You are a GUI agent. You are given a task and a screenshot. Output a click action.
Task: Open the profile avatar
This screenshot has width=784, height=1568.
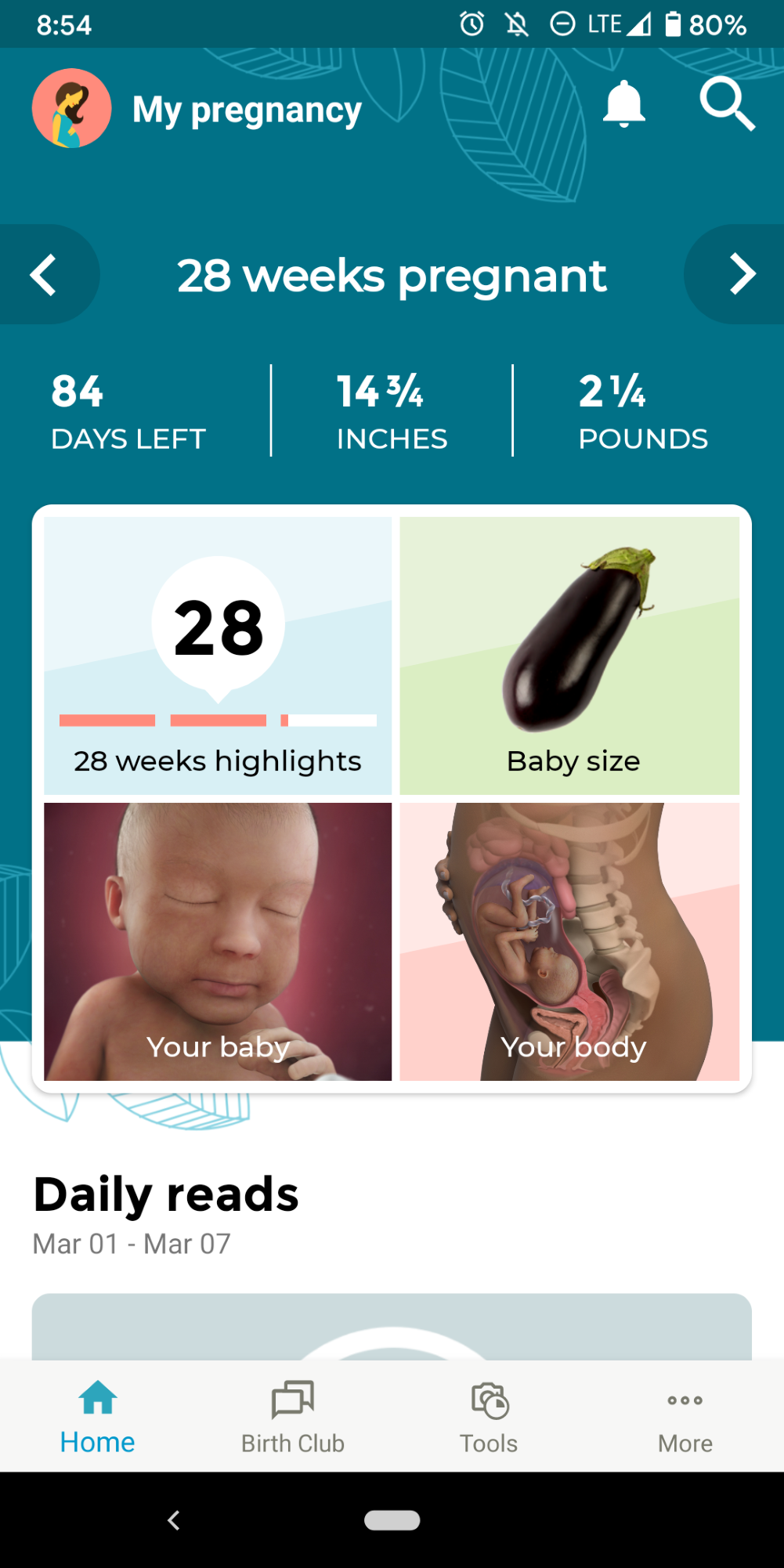point(71,108)
